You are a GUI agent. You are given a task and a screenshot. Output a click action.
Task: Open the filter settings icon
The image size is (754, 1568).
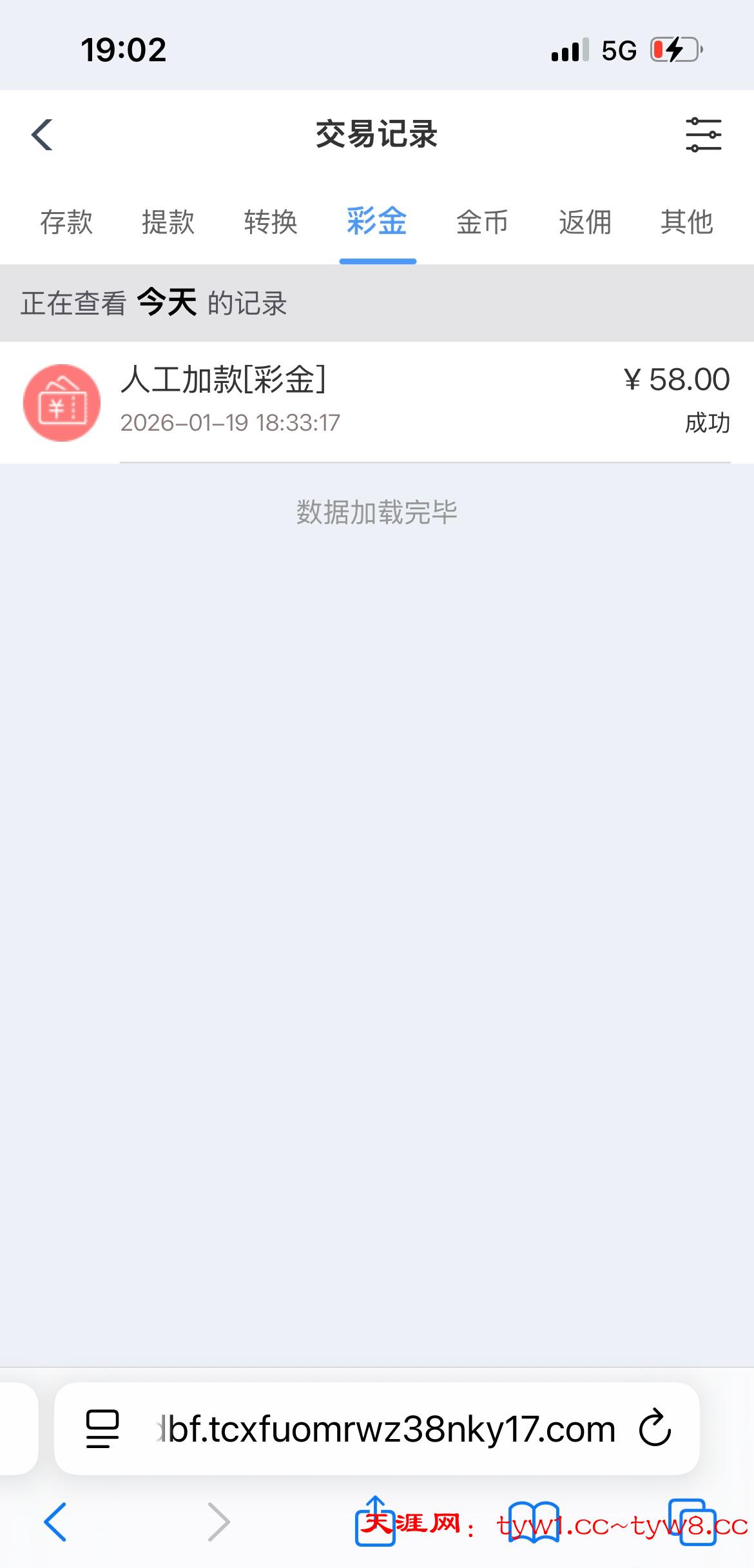pyautogui.click(x=703, y=135)
